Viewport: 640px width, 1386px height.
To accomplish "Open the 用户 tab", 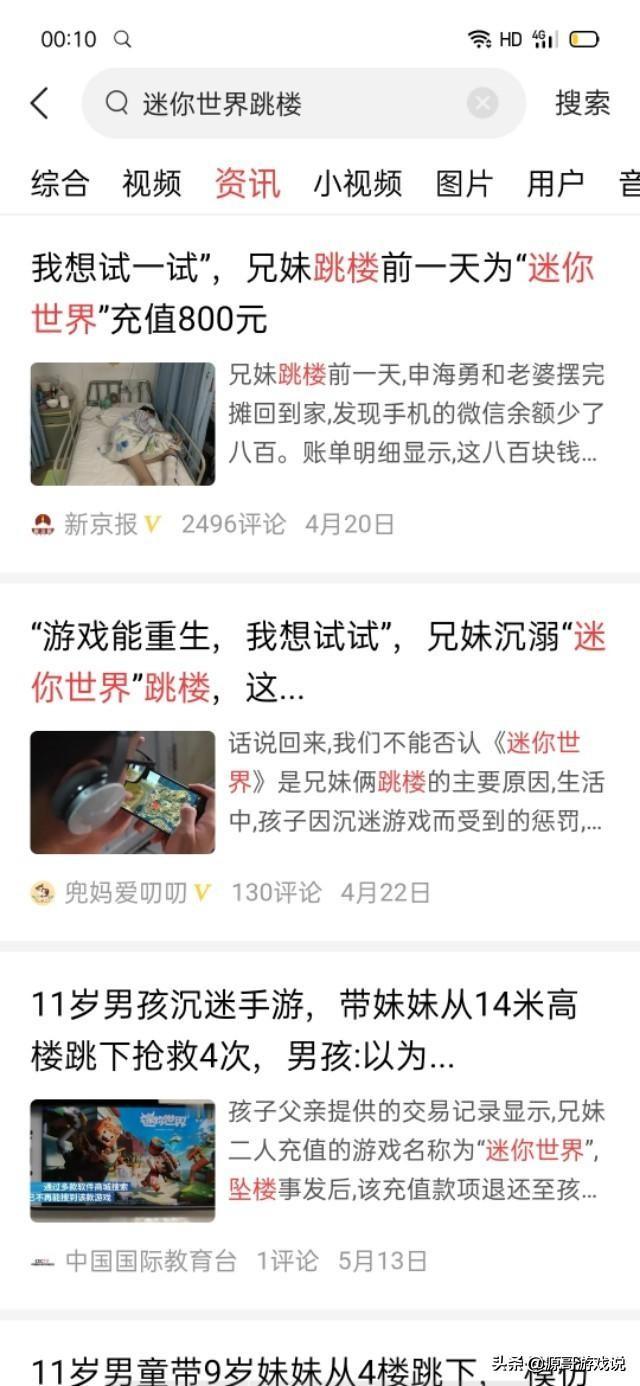I will [556, 184].
